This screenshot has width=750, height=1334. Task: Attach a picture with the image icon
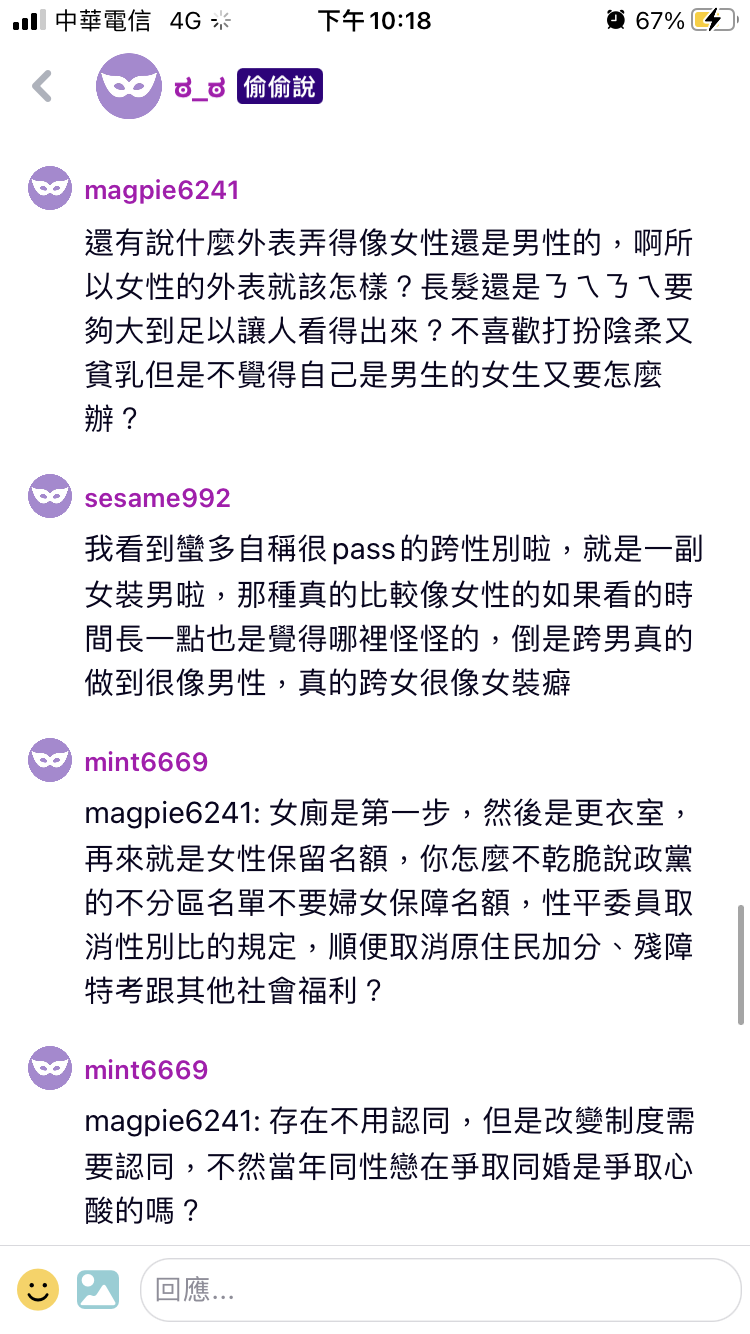[98, 1290]
